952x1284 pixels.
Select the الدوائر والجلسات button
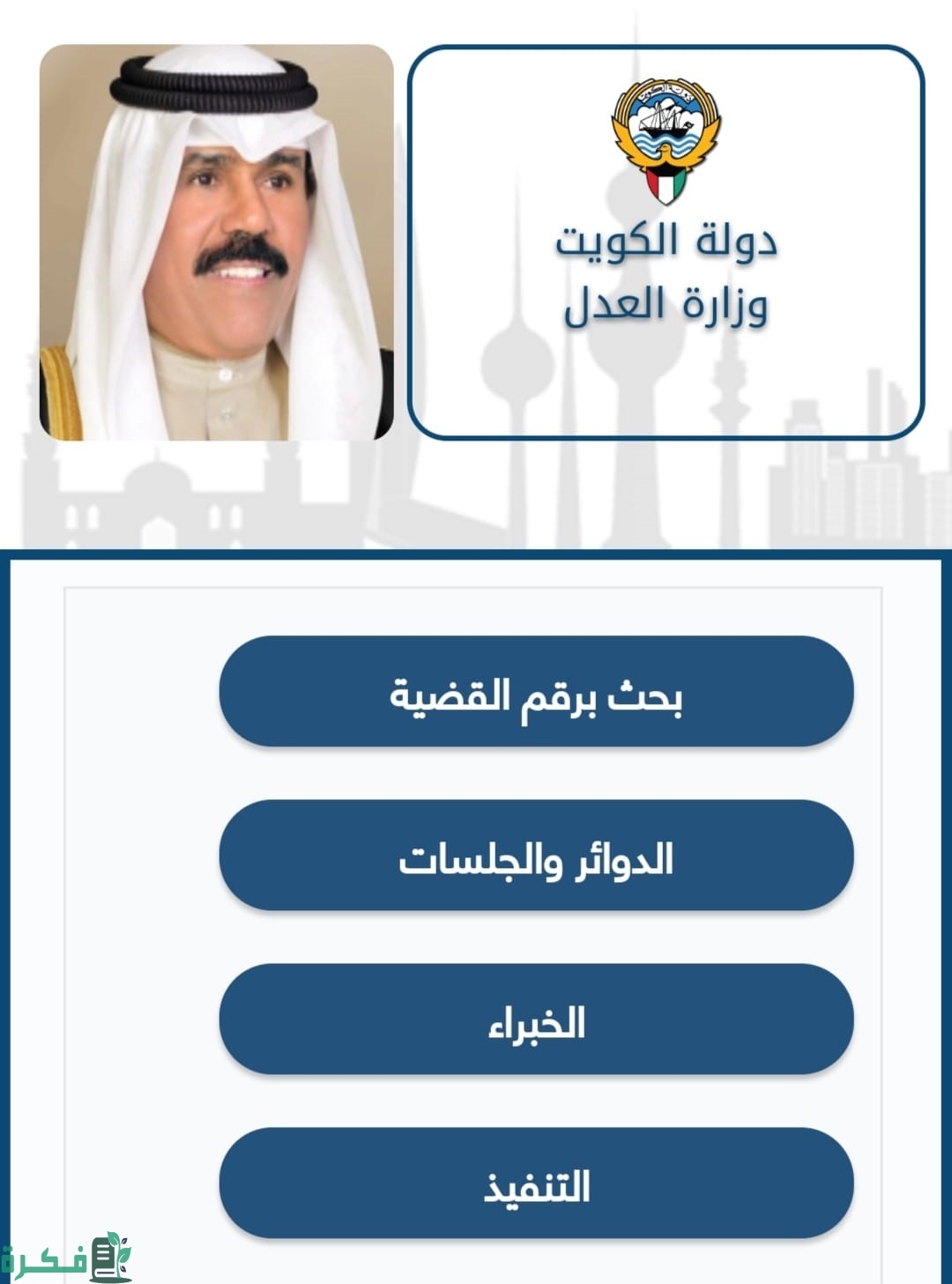click(536, 856)
